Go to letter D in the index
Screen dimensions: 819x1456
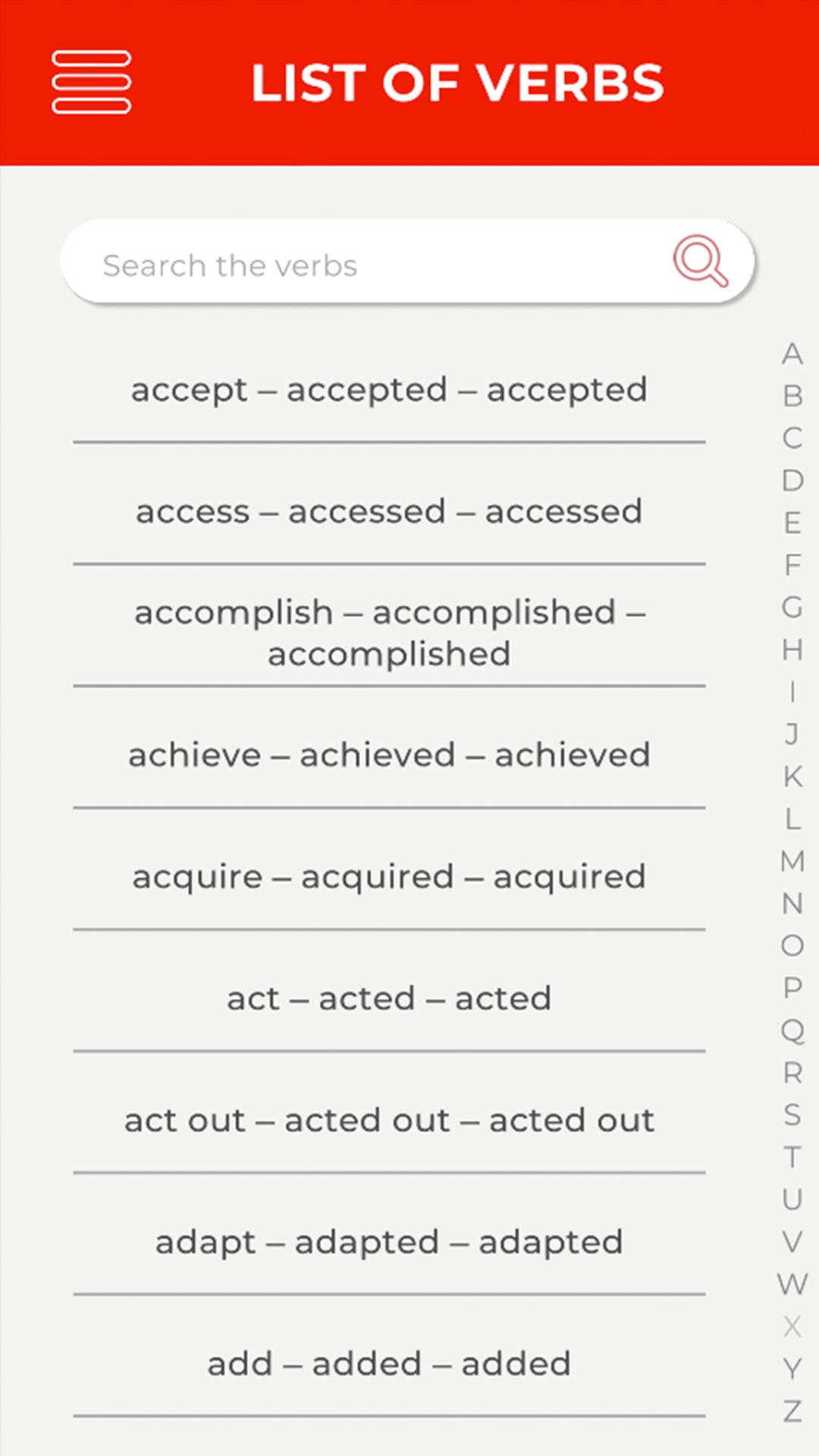792,480
